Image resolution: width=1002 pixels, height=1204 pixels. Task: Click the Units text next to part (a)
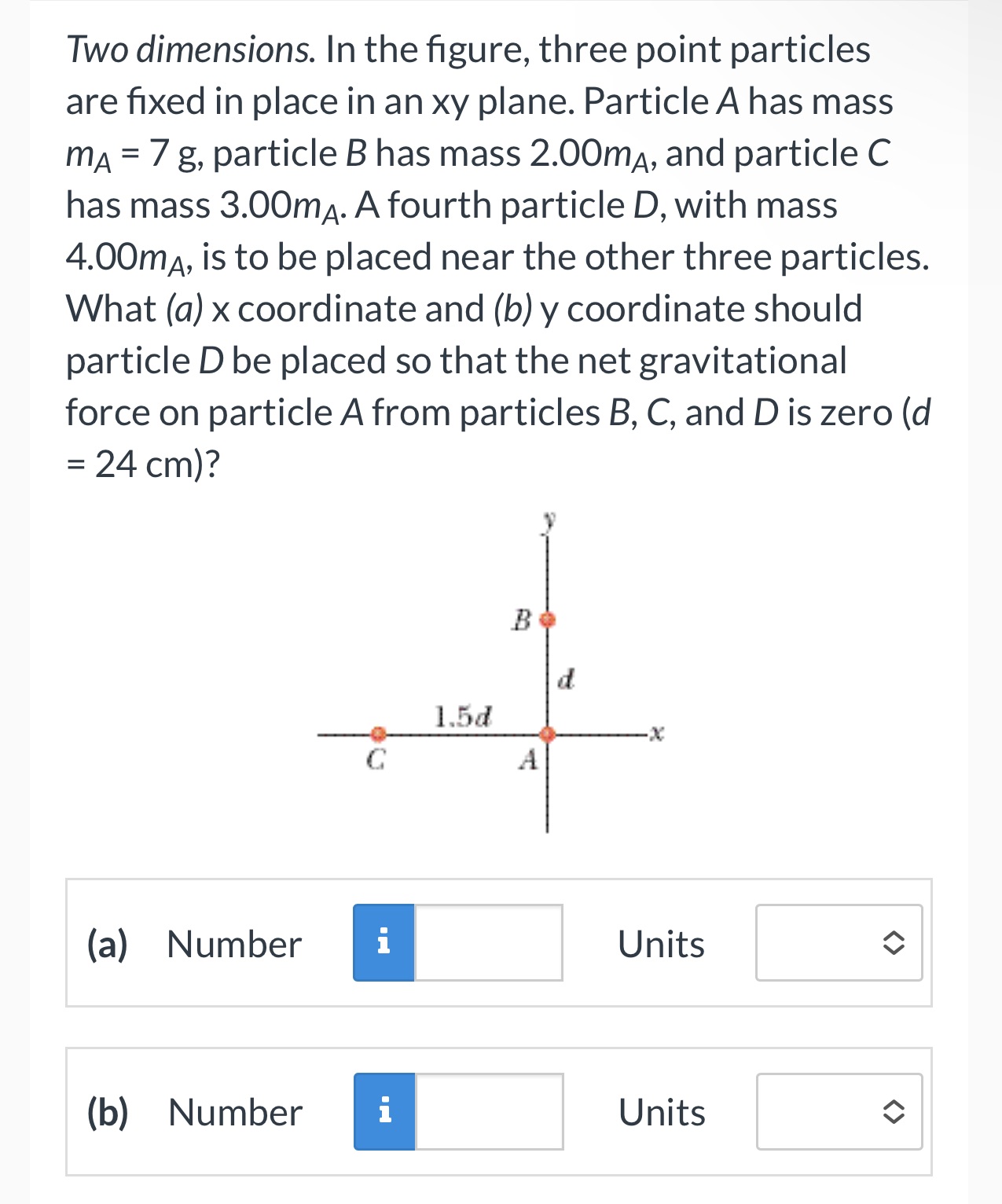[660, 943]
